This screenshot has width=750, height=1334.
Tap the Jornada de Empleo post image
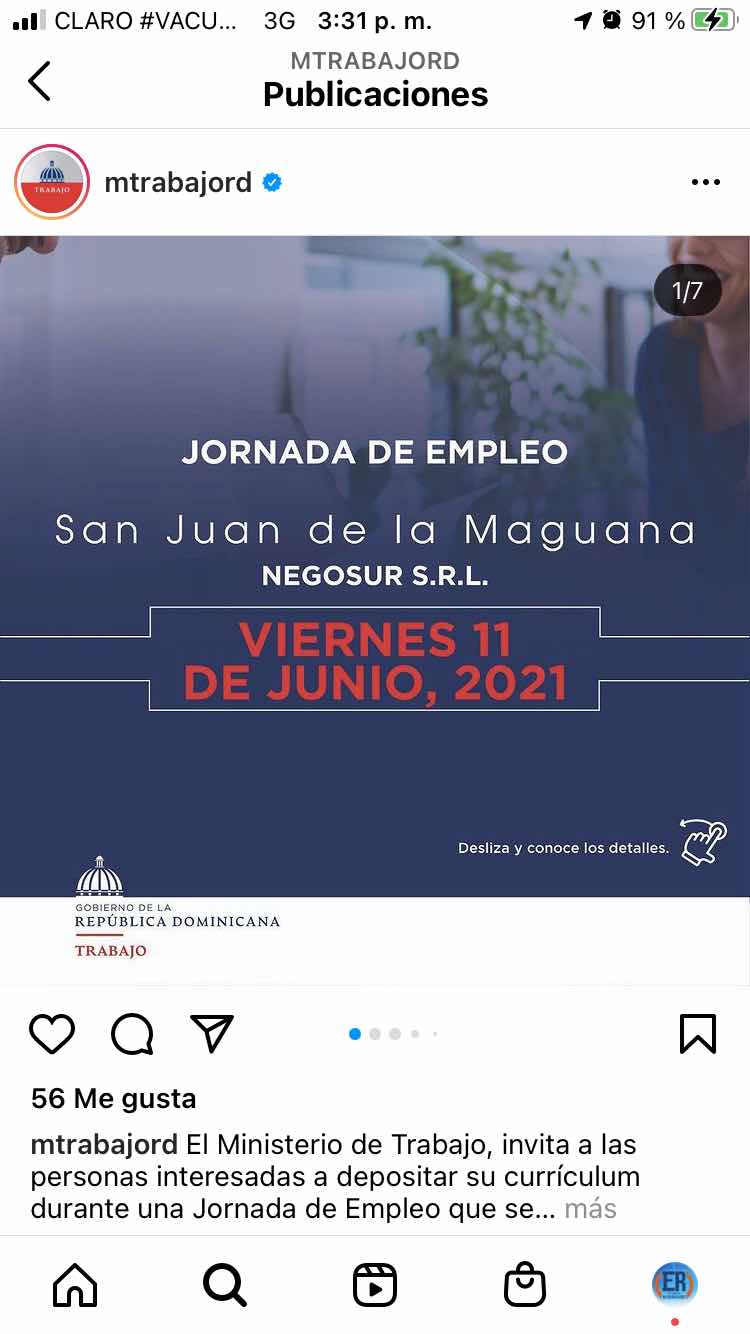[x=375, y=610]
